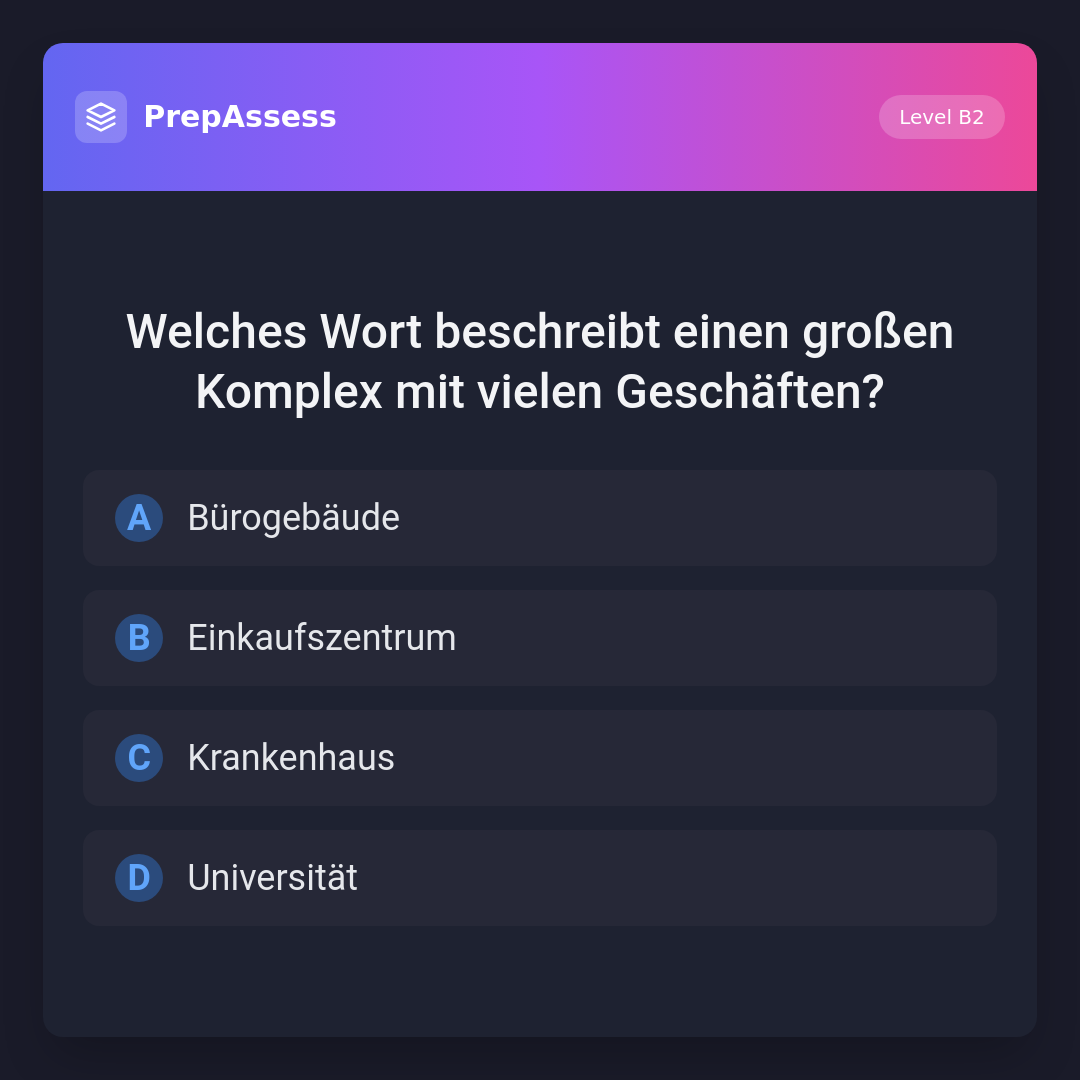Select answer A Bürogebäude
The image size is (1080, 1080).
[x=539, y=518]
